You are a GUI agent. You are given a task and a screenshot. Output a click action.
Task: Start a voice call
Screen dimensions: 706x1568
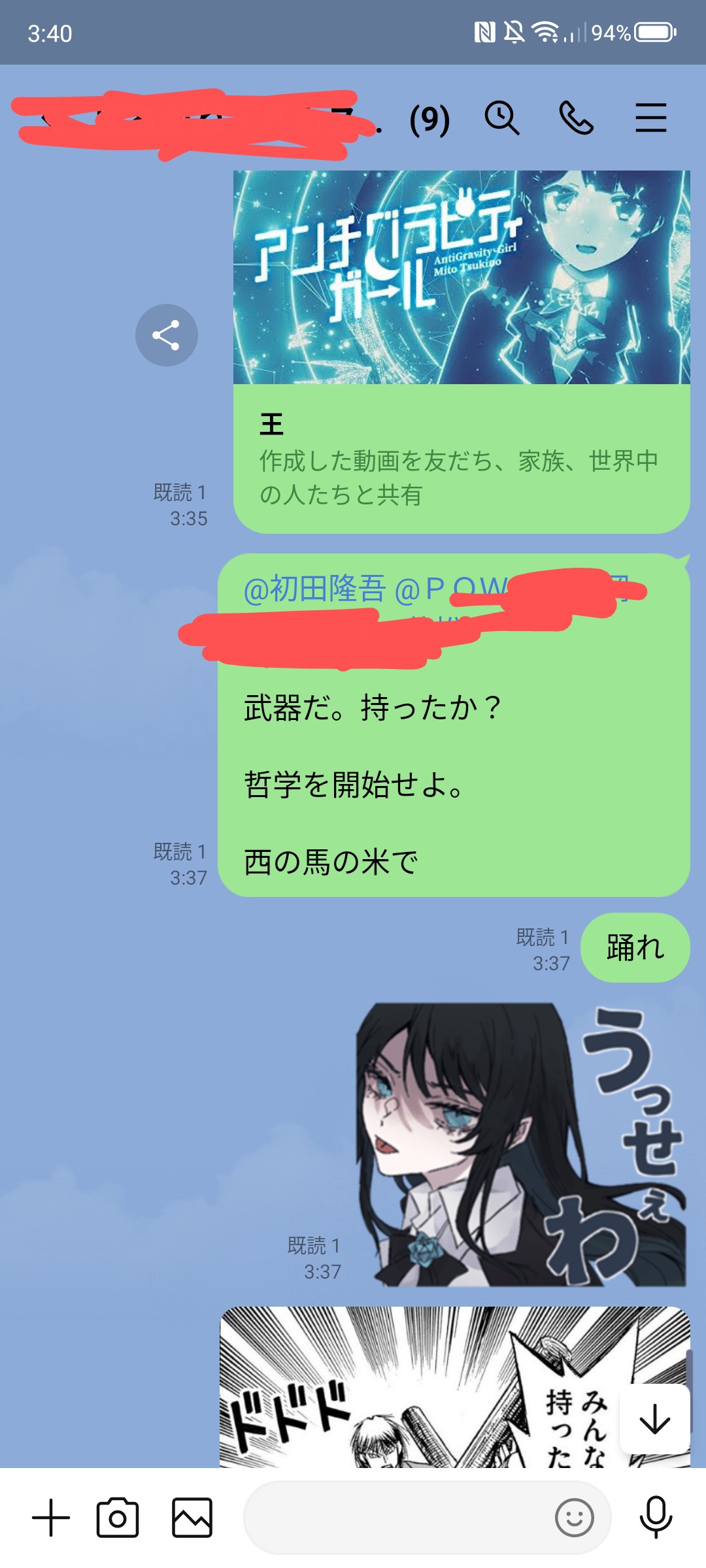point(576,118)
